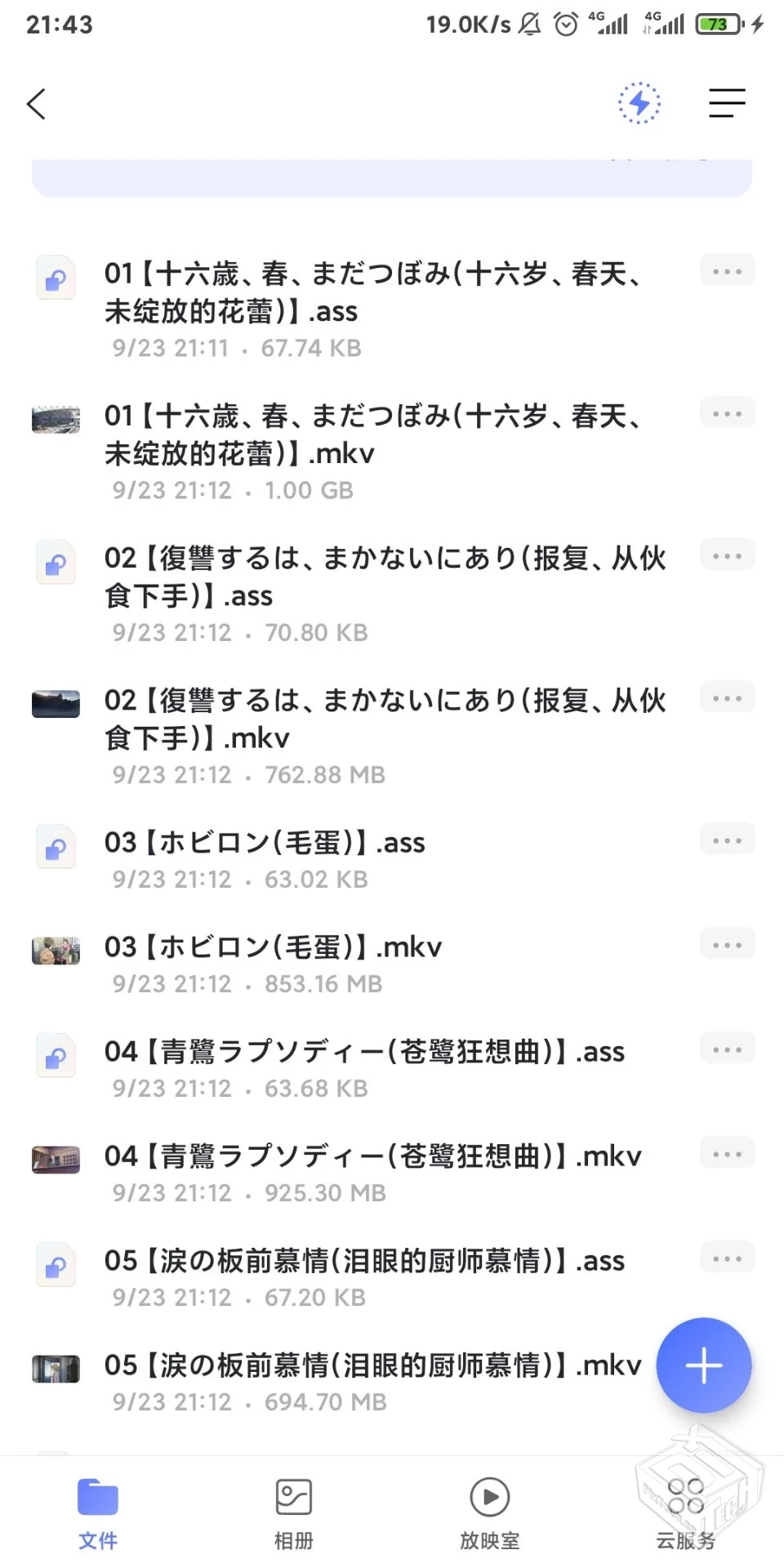
Task: Tap the back arrow at top left
Action: pos(36,104)
